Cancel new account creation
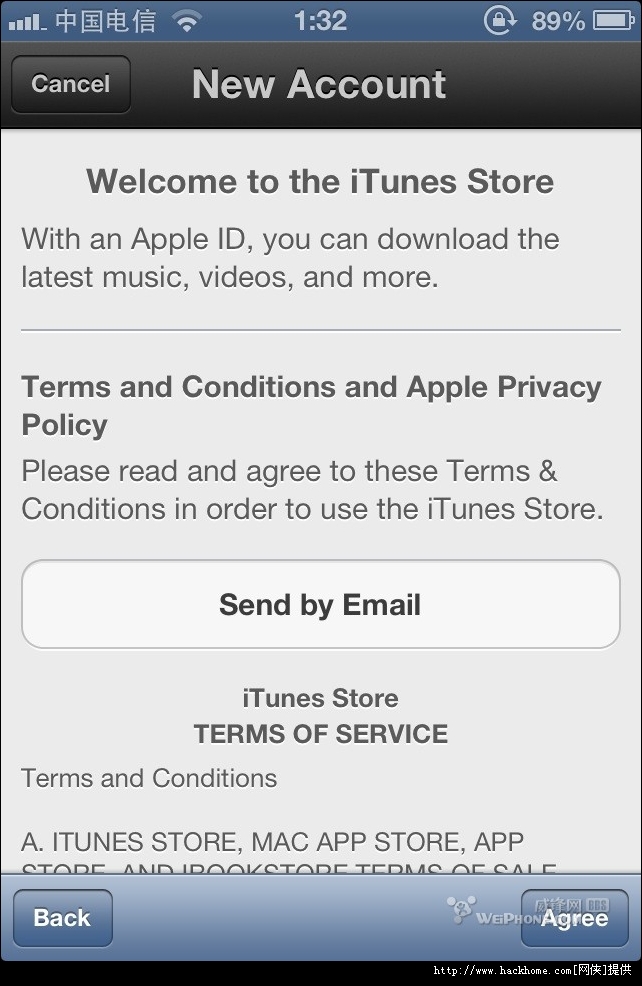This screenshot has height=986, width=642. pyautogui.click(x=70, y=84)
